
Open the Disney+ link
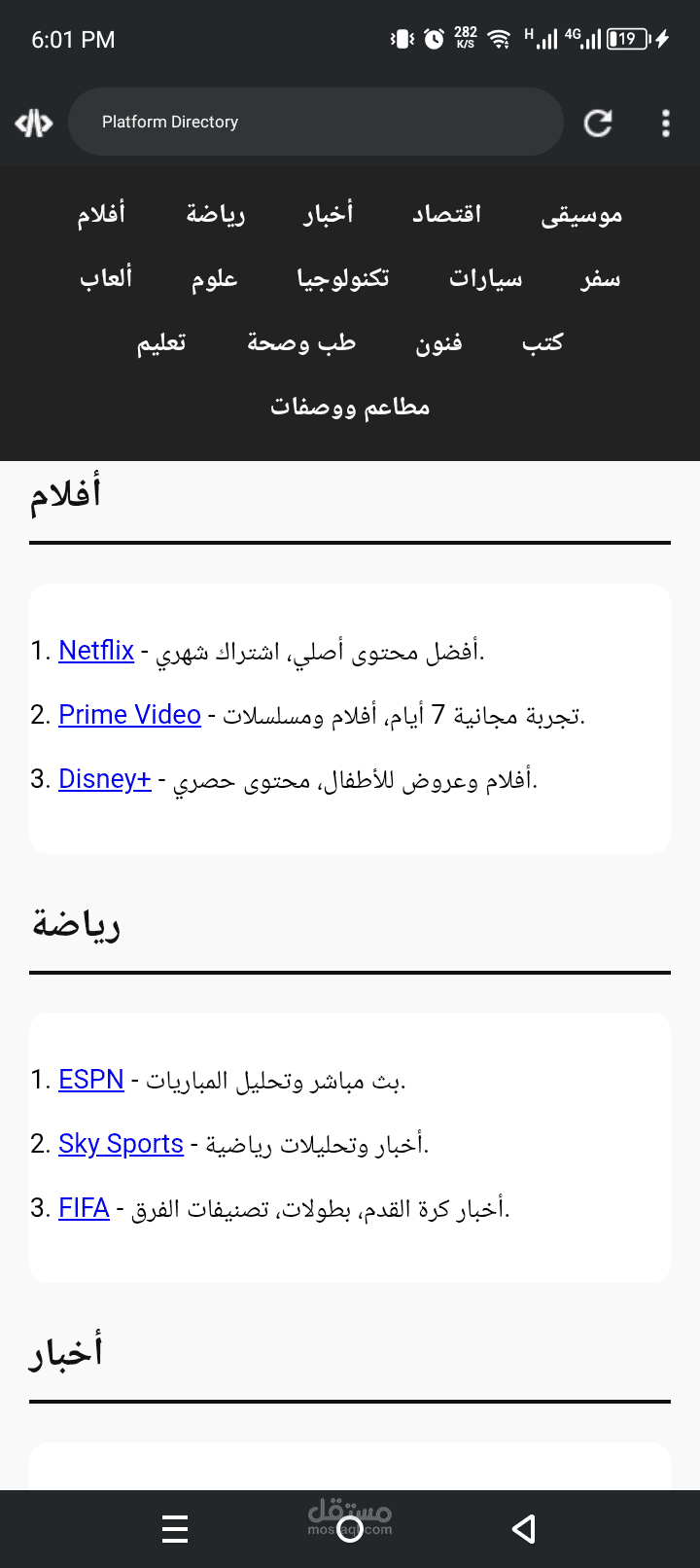click(x=104, y=778)
